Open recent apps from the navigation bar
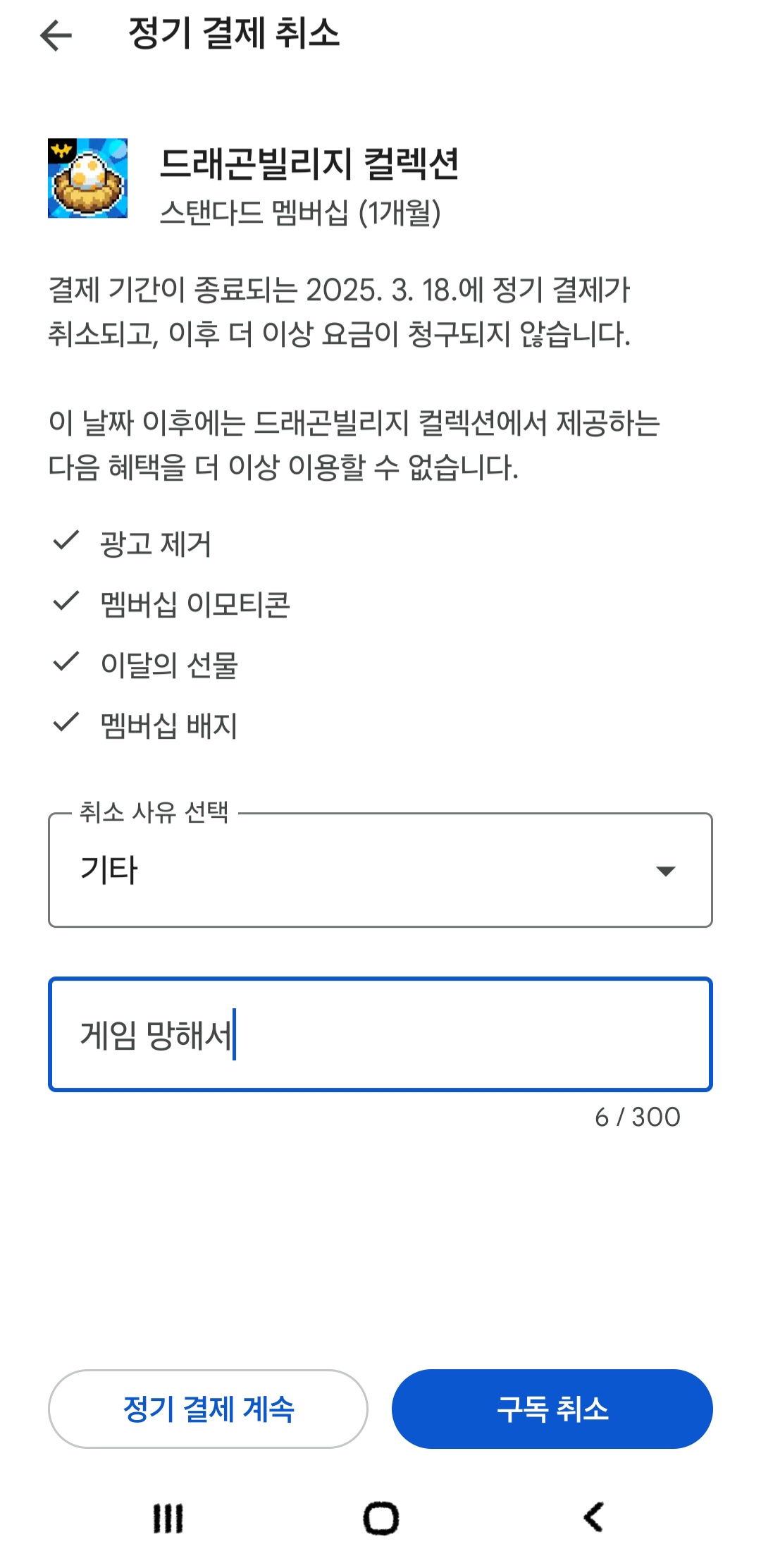 point(168,1517)
